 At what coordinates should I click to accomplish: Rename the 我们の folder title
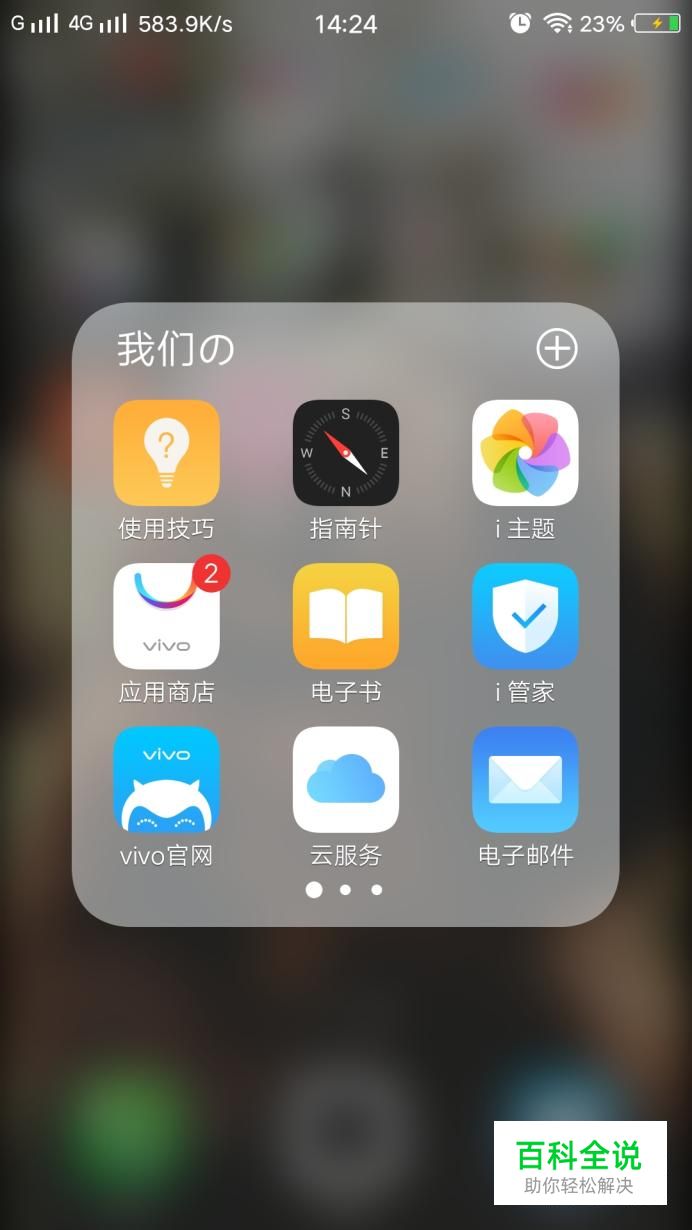click(176, 349)
